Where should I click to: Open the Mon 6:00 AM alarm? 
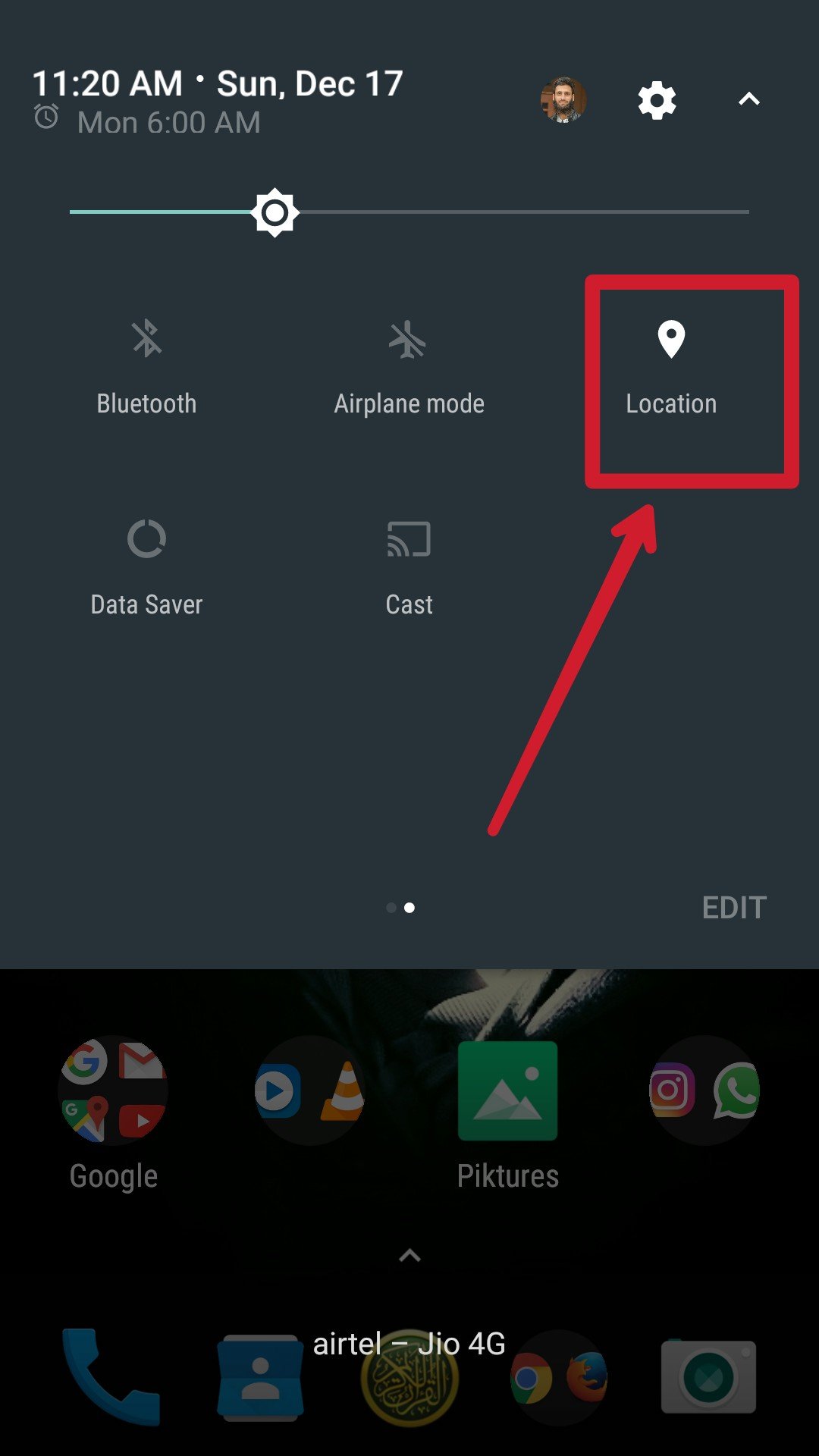click(146, 121)
